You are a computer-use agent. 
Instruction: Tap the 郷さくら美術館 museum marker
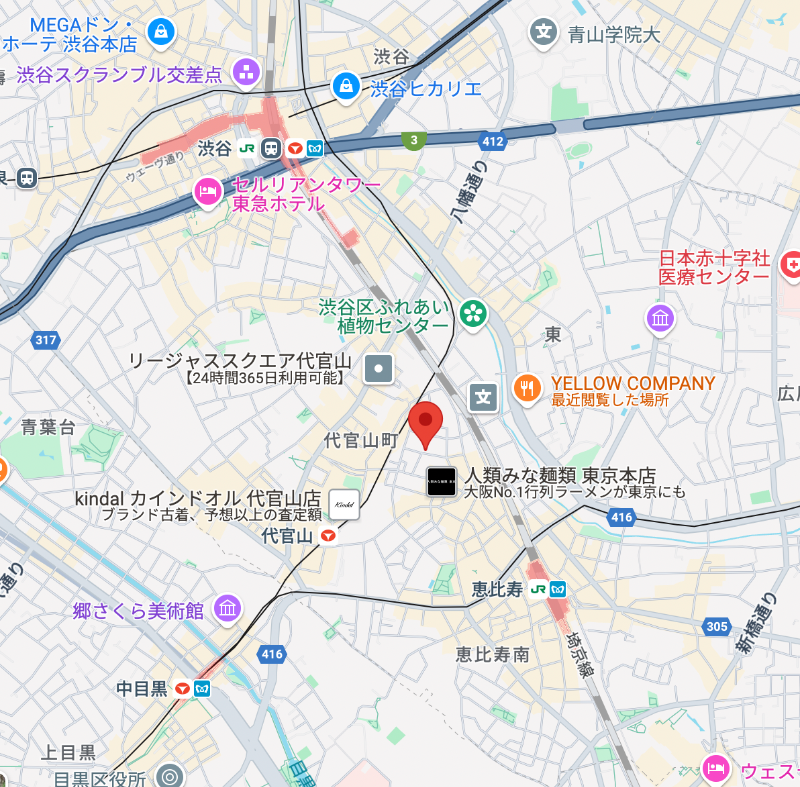click(227, 608)
